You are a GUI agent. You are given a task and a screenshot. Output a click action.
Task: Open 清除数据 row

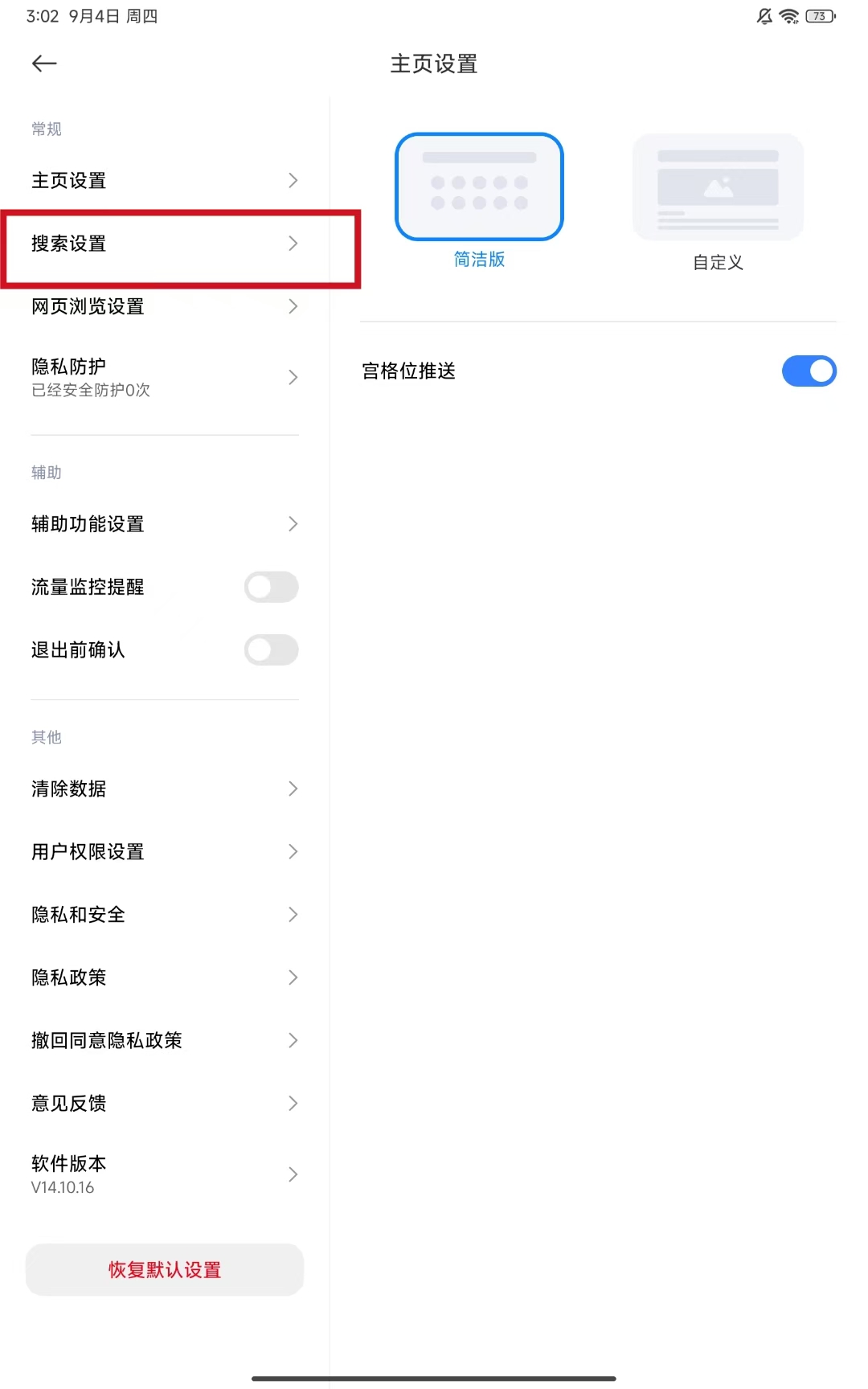coord(165,789)
